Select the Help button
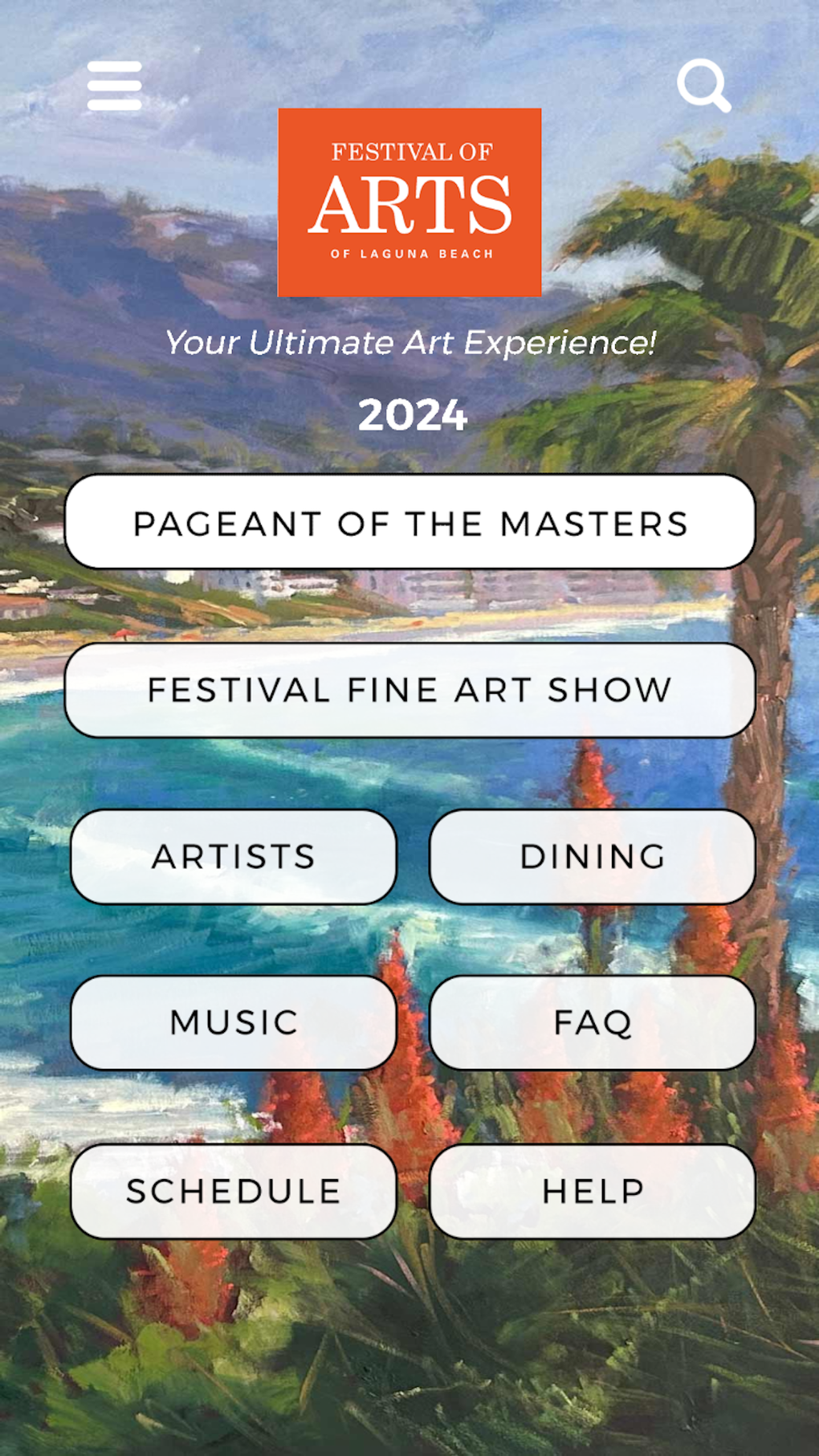This screenshot has height=1456, width=819. point(593,1191)
